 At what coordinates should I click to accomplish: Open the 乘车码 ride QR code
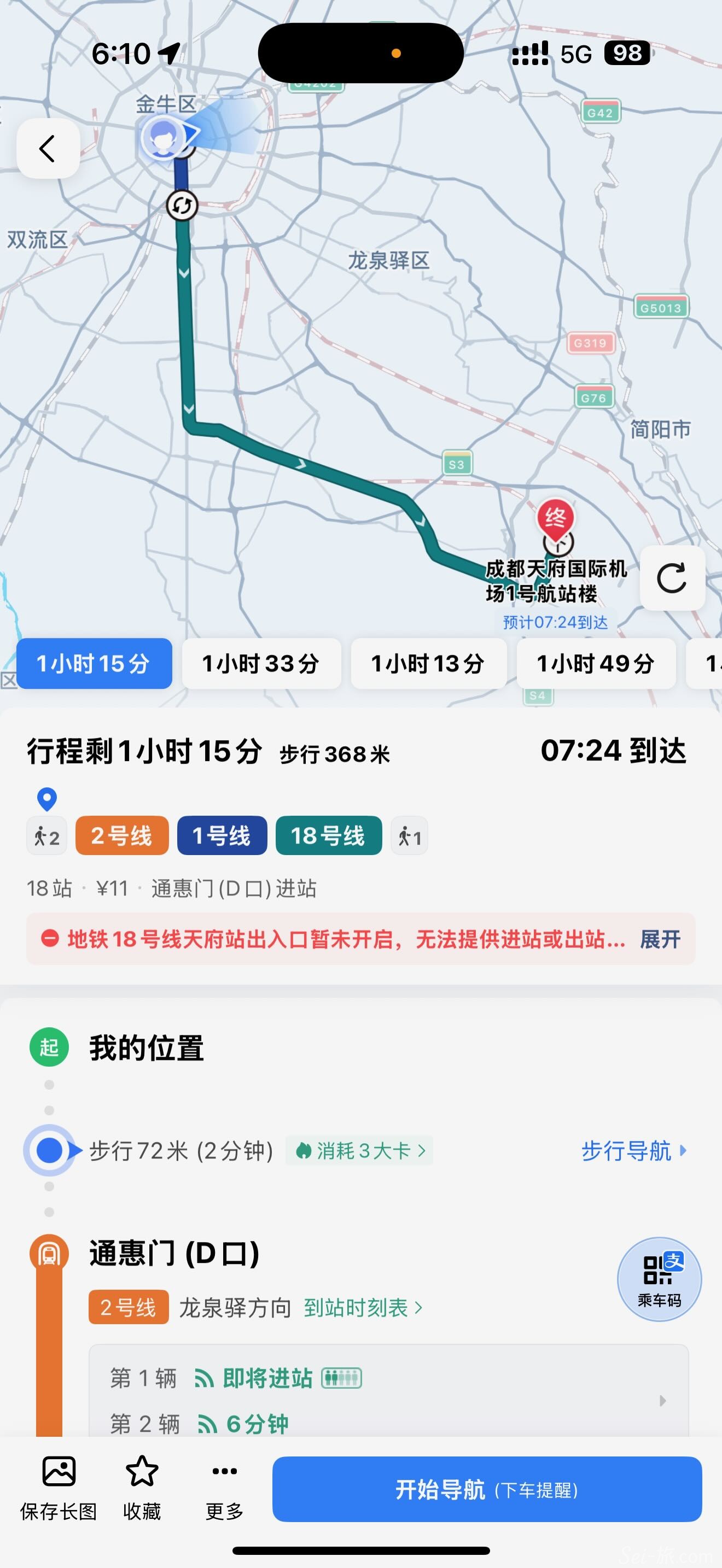point(659,1279)
